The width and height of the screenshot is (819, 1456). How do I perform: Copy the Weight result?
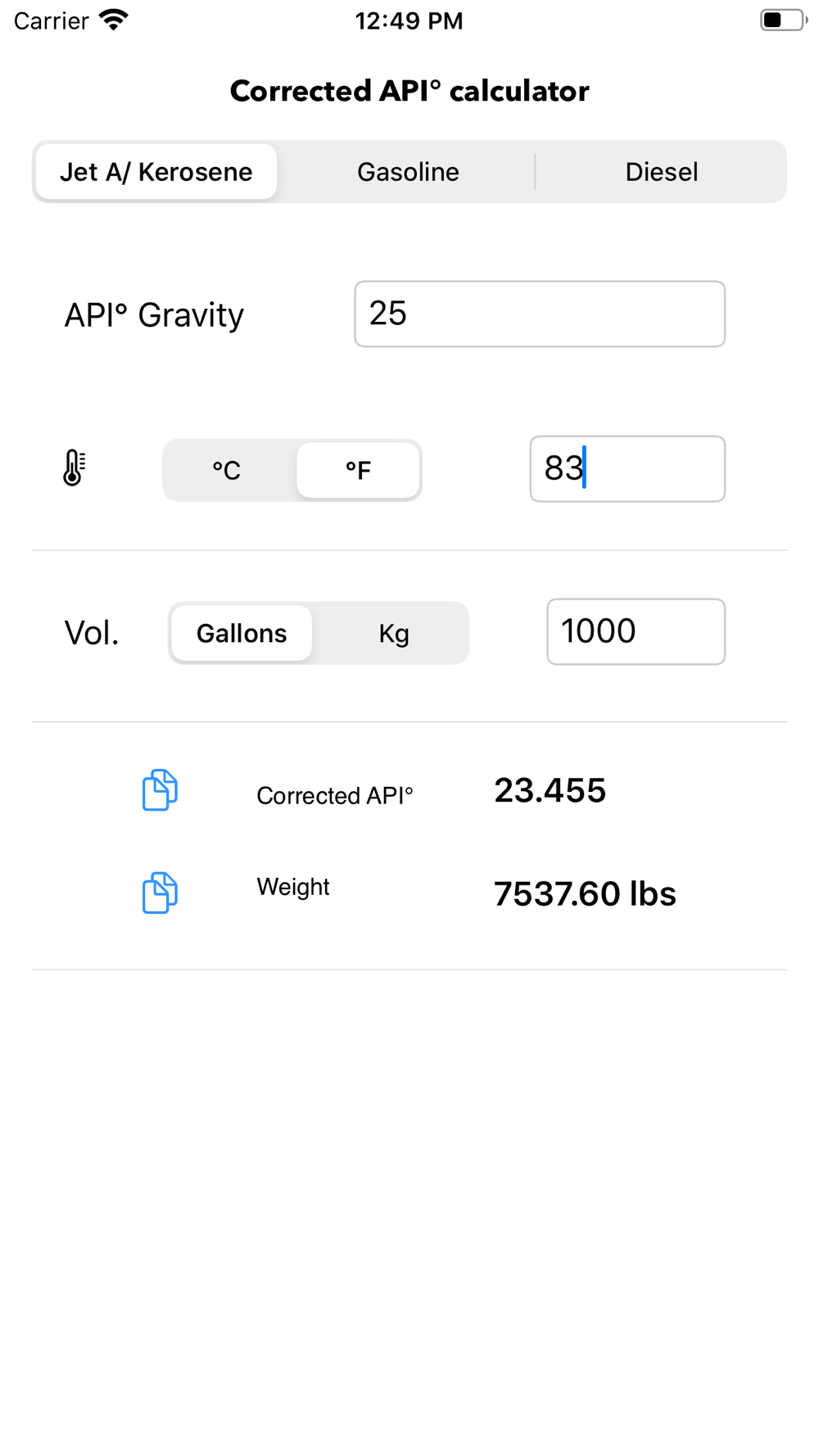[160, 893]
